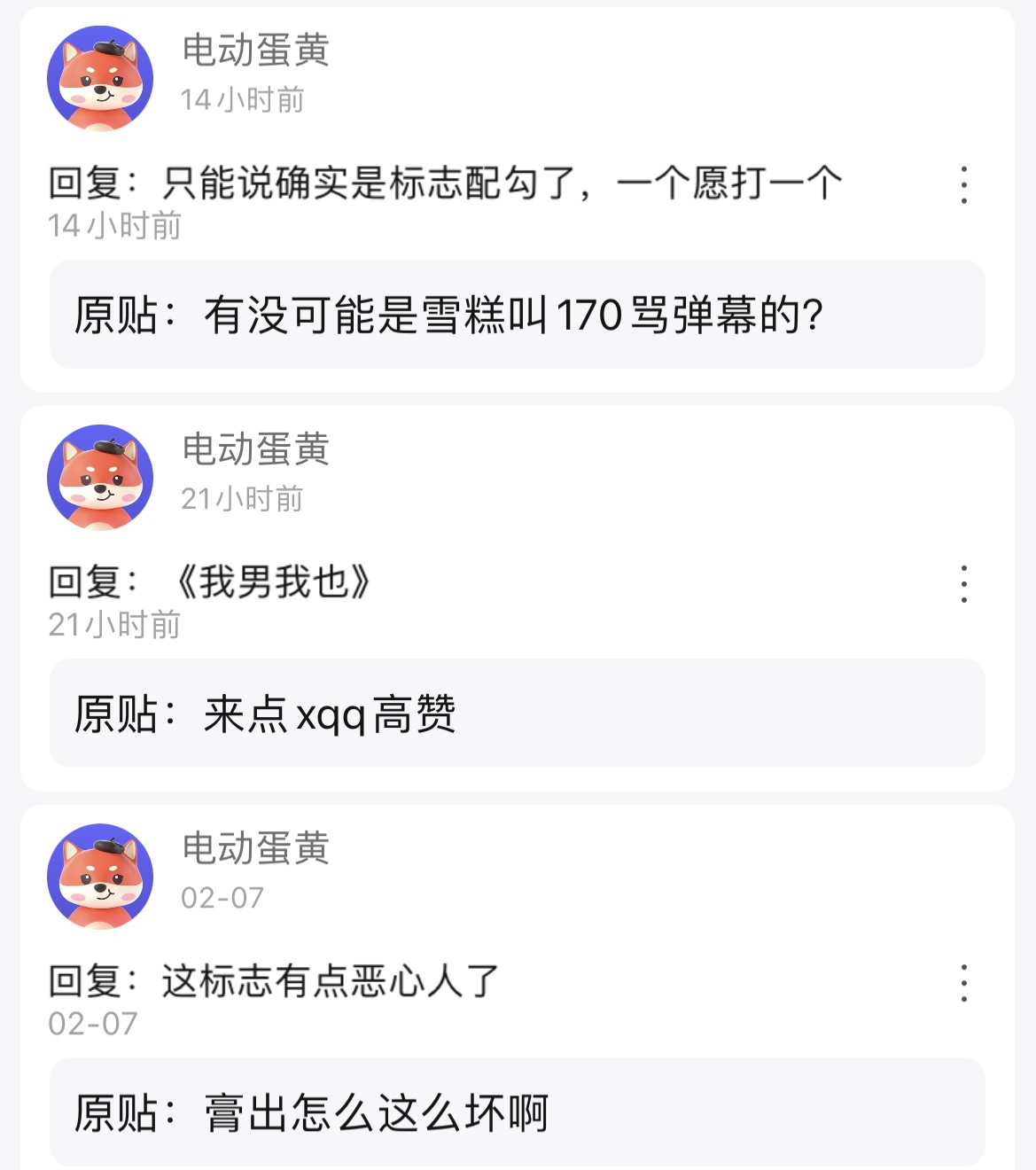1036x1170 pixels.
Task: Tap 电动蛋黄's avatar on the 02-07 reply
Action: [x=100, y=877]
